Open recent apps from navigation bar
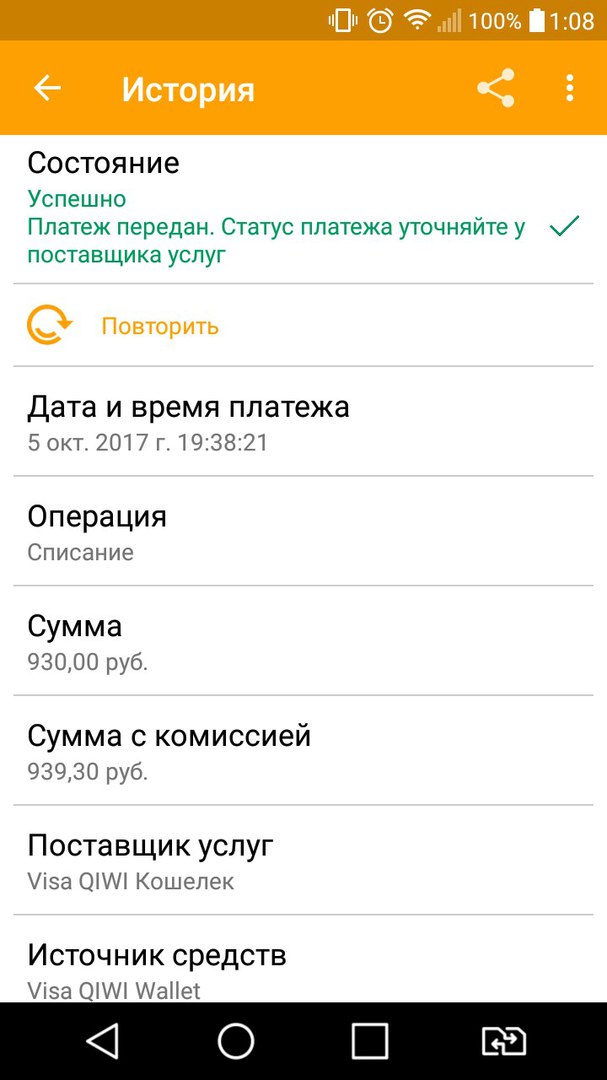This screenshot has height=1080, width=607. coord(370,1040)
